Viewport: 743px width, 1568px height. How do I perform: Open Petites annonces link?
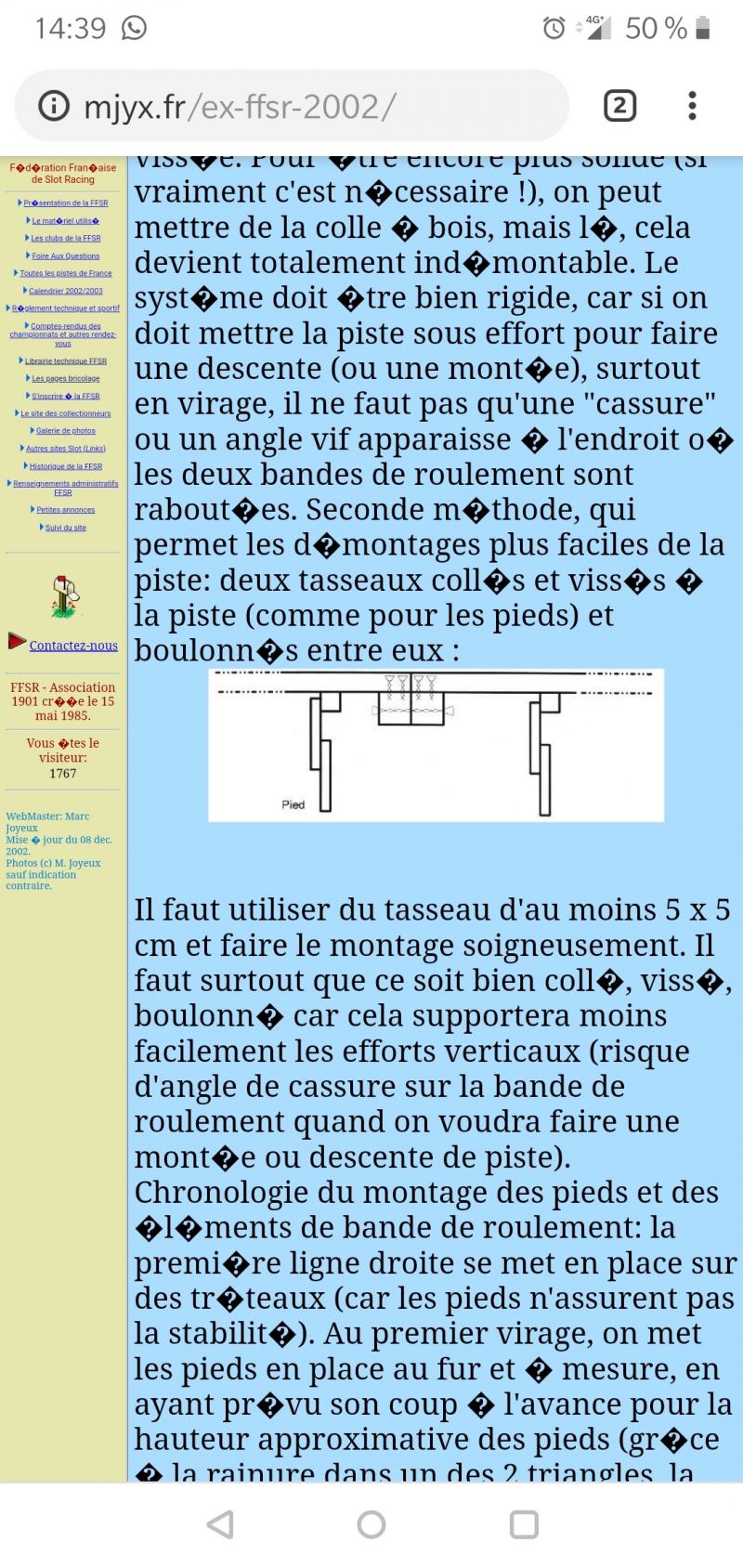tap(66, 510)
